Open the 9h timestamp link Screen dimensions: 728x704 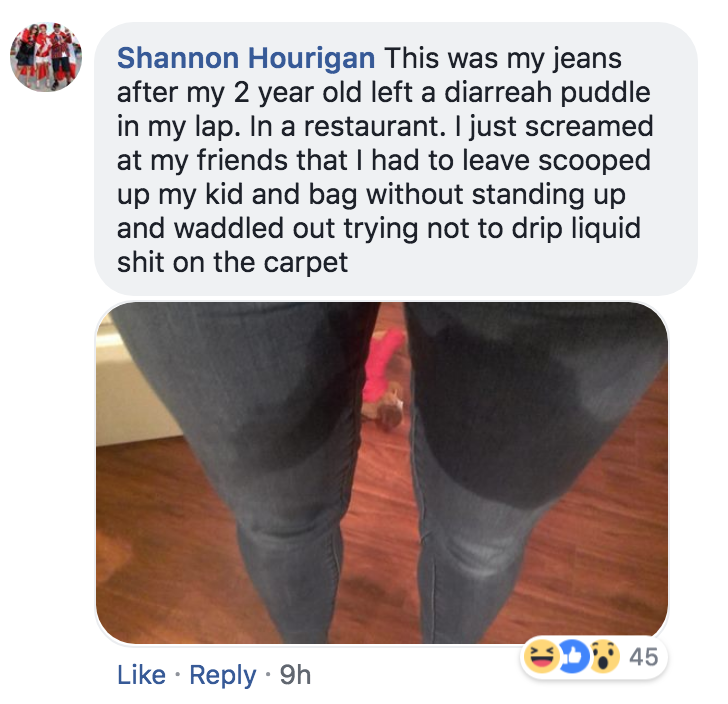(295, 675)
